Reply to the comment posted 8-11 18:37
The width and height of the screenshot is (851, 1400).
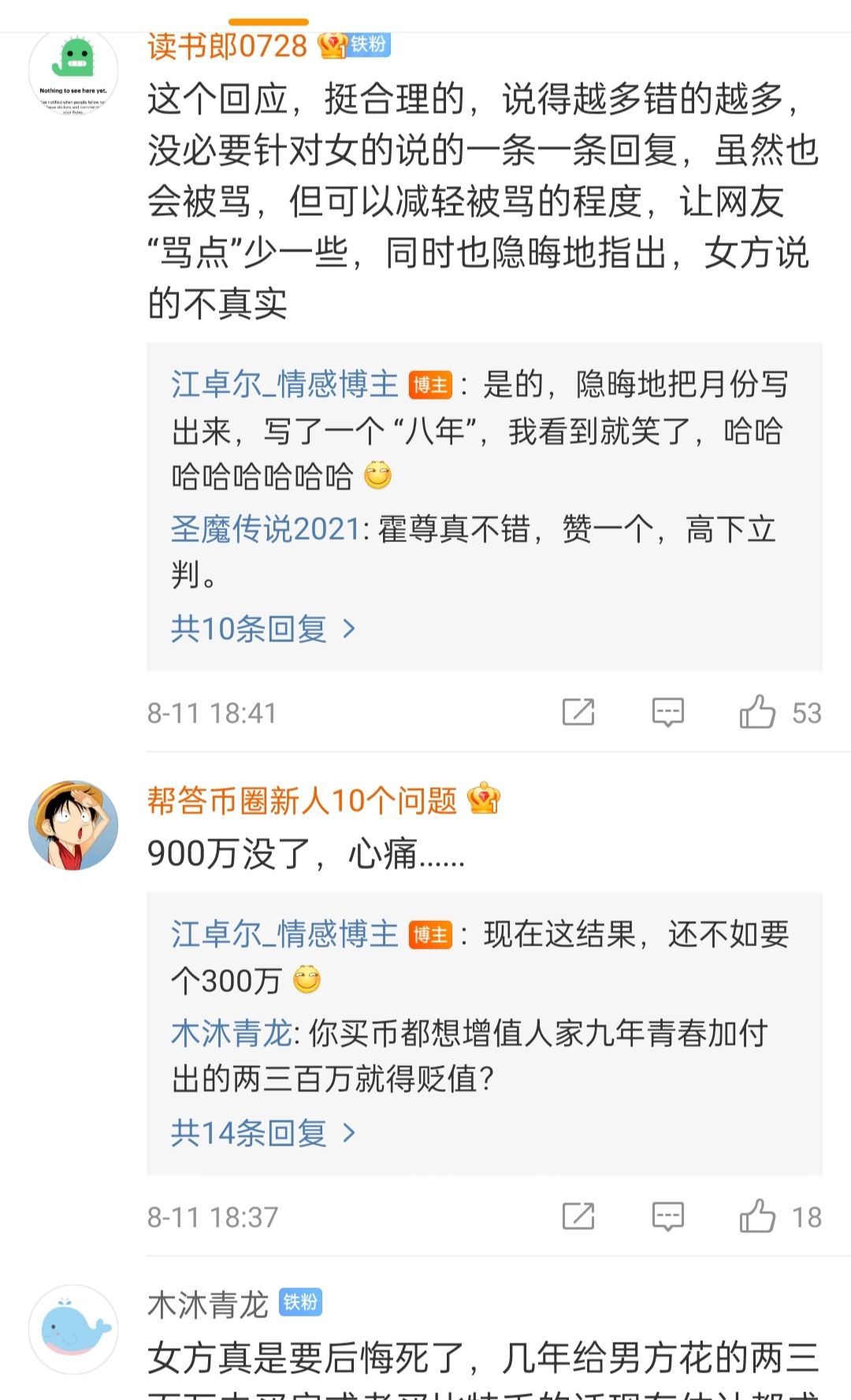[x=667, y=1216]
